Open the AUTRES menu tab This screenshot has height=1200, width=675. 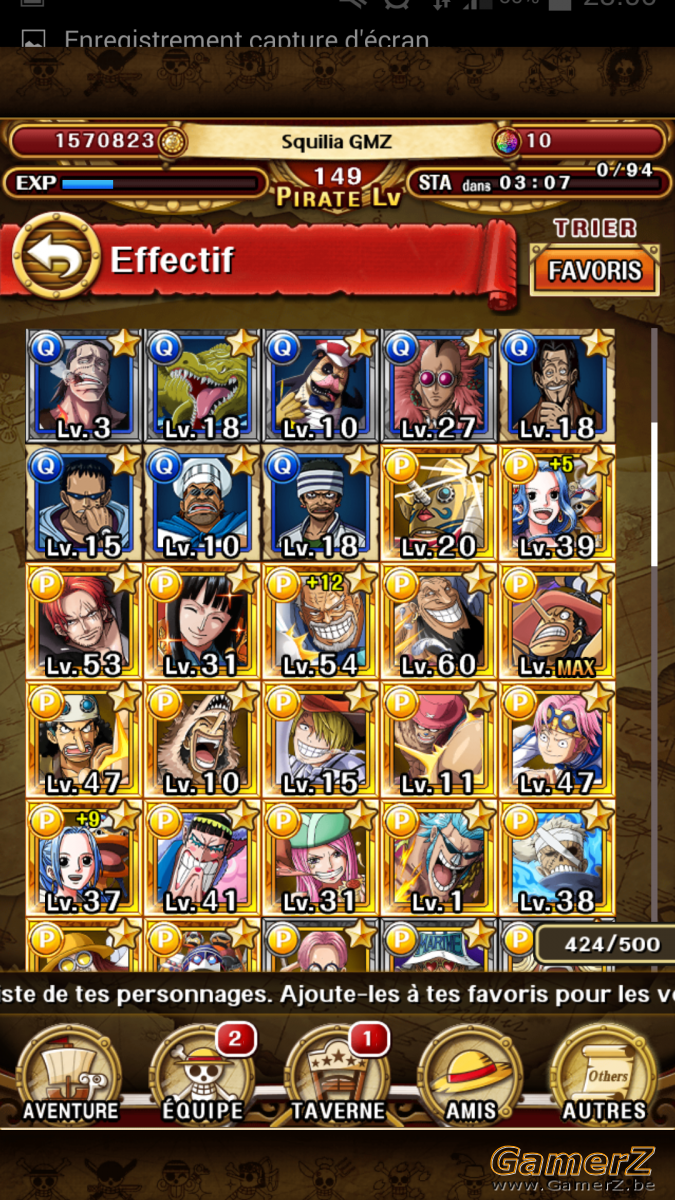click(x=604, y=1073)
